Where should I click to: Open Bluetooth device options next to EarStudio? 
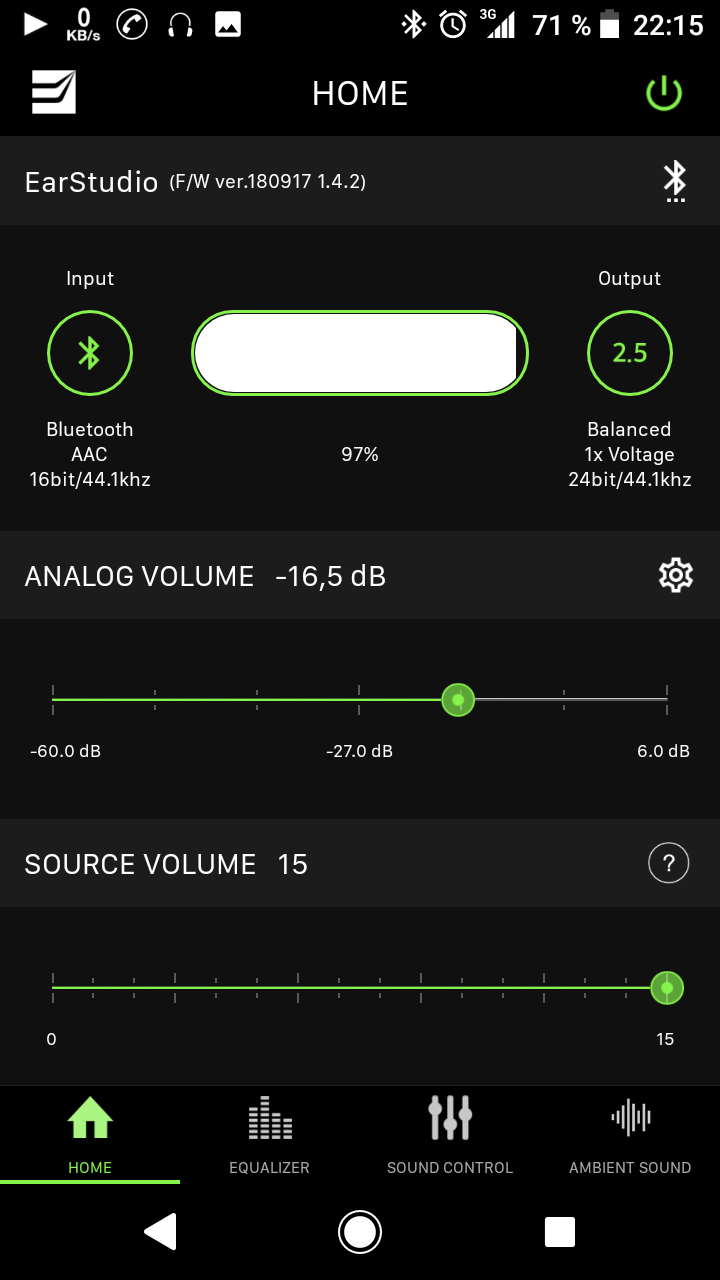click(x=676, y=182)
